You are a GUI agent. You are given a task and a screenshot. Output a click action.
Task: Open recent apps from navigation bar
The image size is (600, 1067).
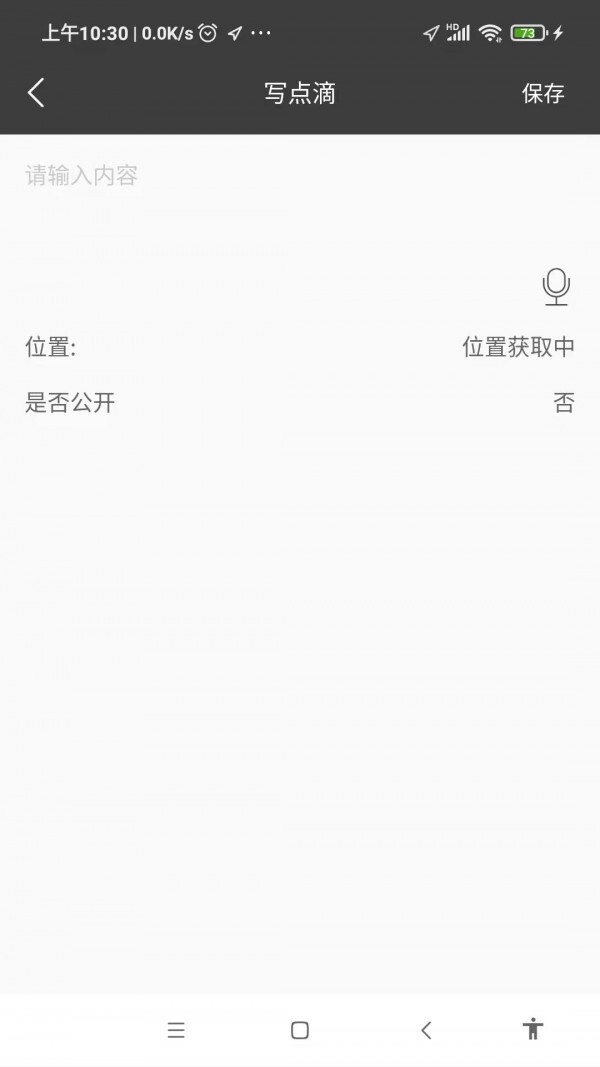(x=176, y=1030)
